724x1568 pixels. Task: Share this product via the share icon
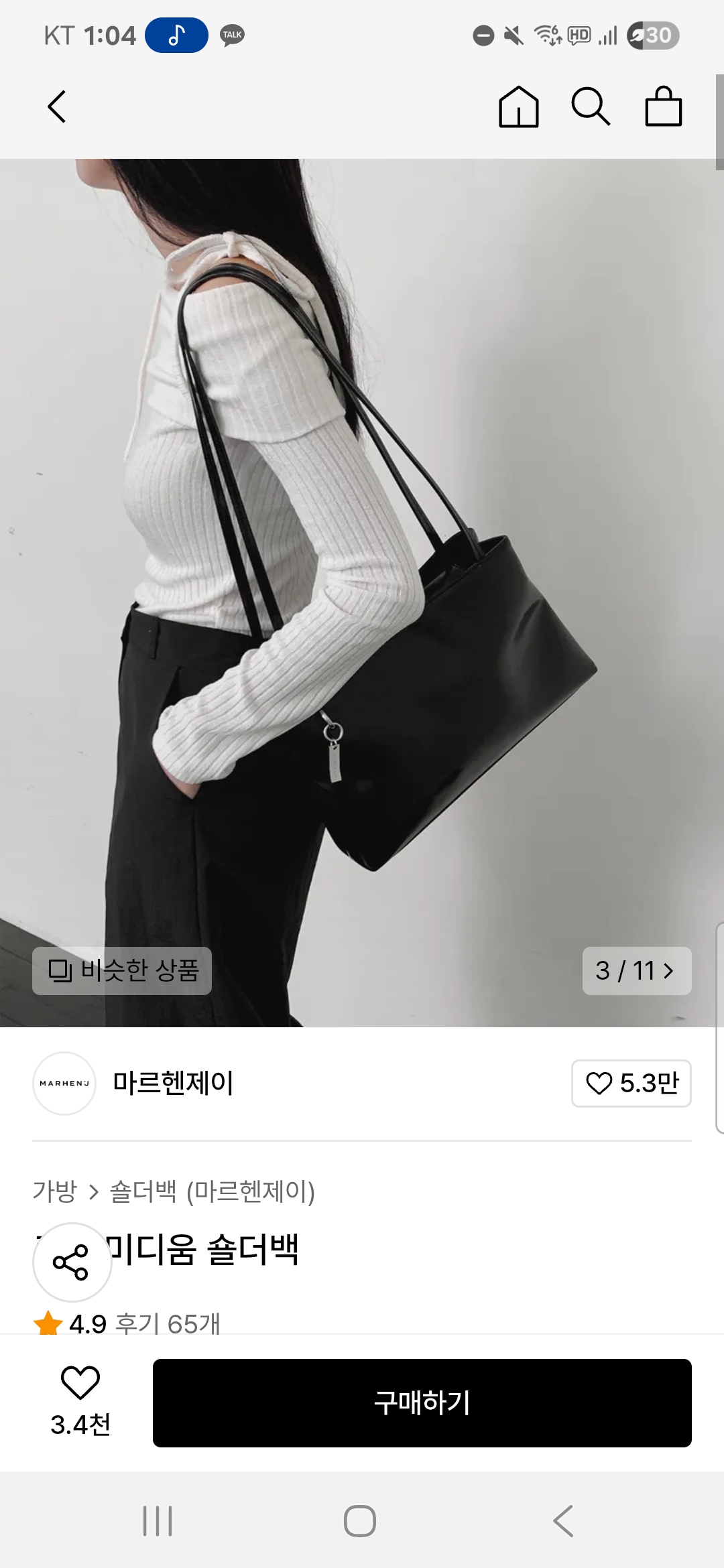click(72, 1262)
